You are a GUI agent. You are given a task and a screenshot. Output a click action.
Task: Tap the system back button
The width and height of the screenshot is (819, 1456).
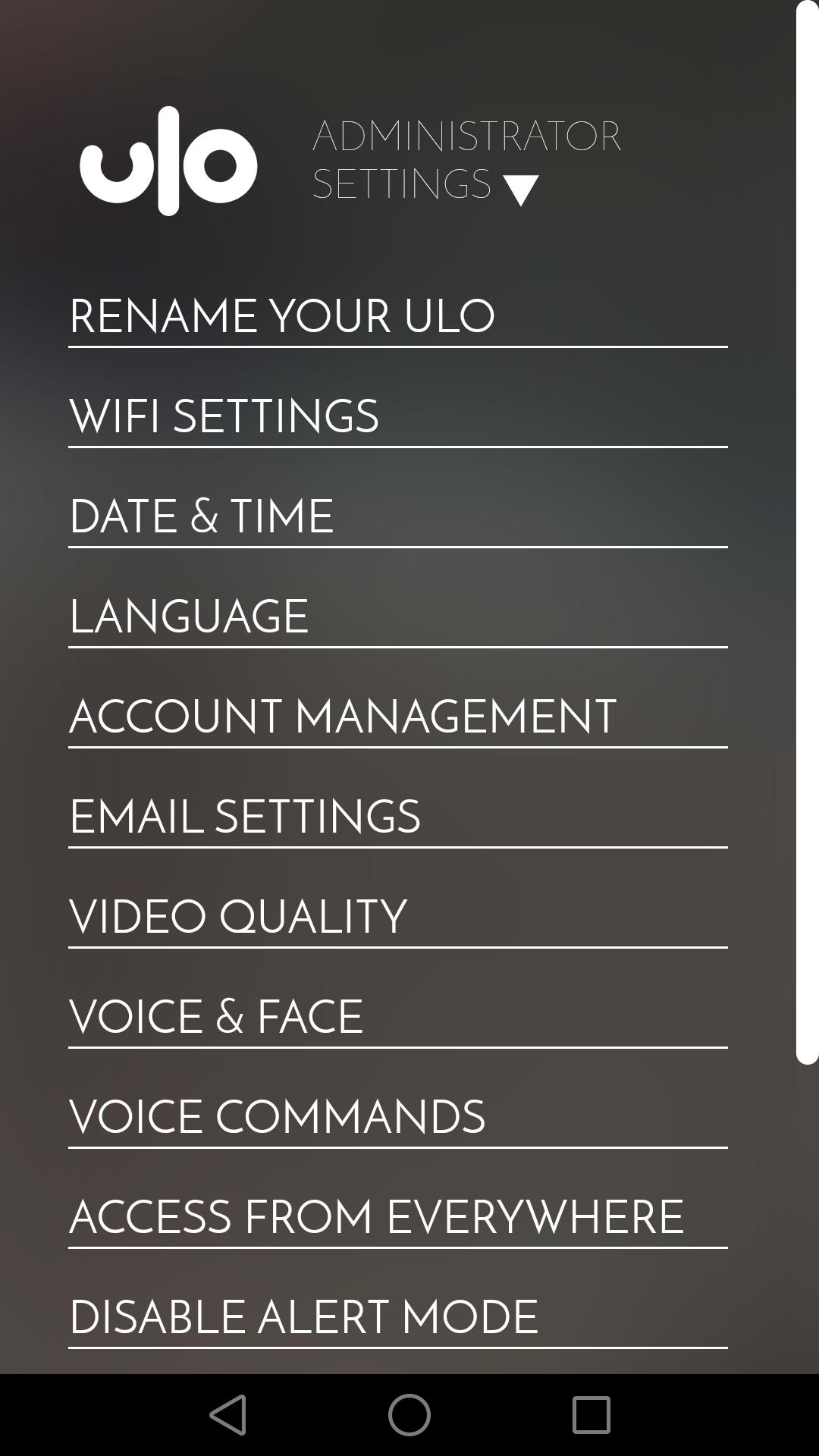click(227, 1415)
